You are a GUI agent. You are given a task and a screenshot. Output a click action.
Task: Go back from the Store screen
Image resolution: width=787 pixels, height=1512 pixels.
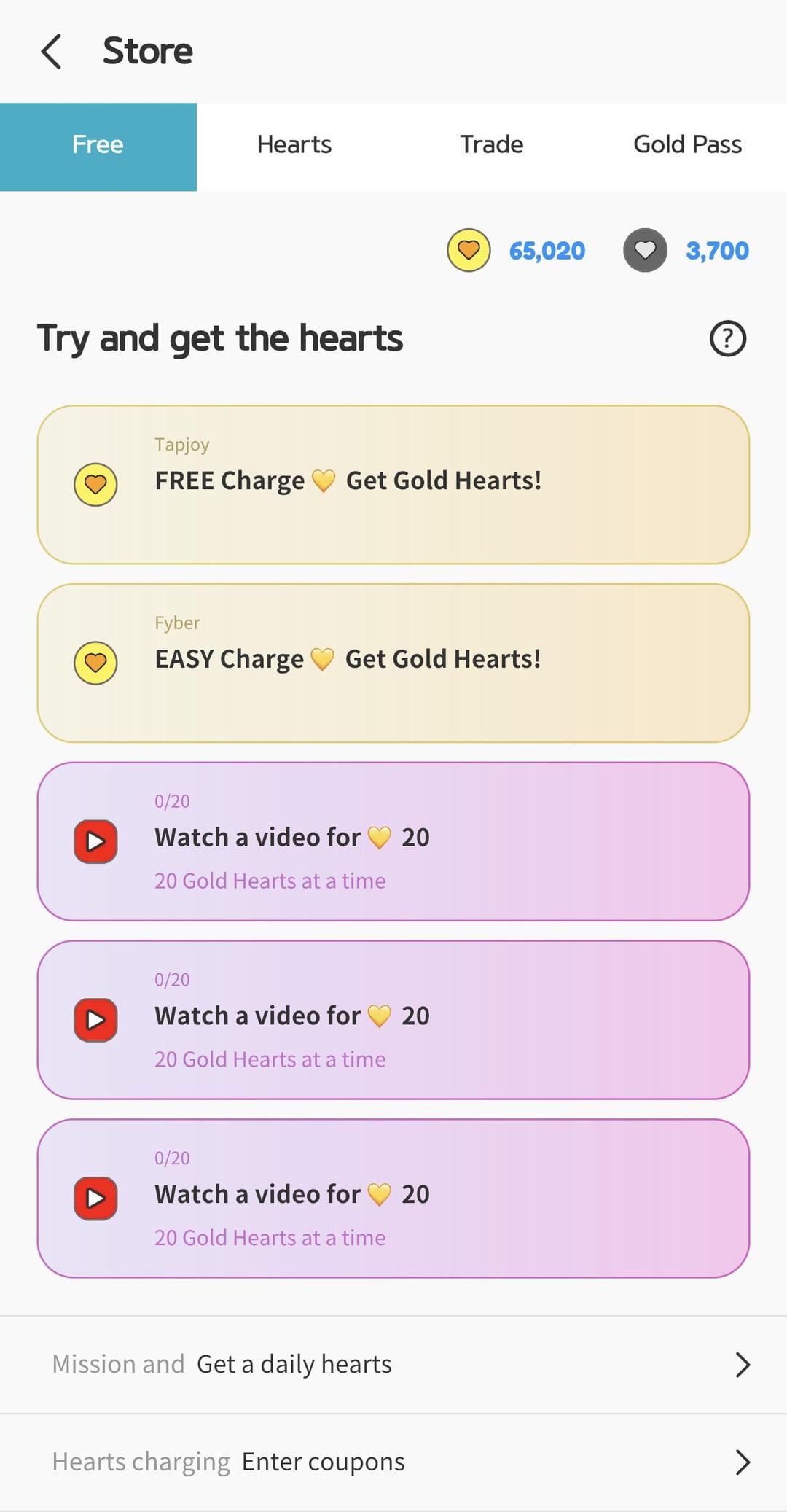click(51, 51)
